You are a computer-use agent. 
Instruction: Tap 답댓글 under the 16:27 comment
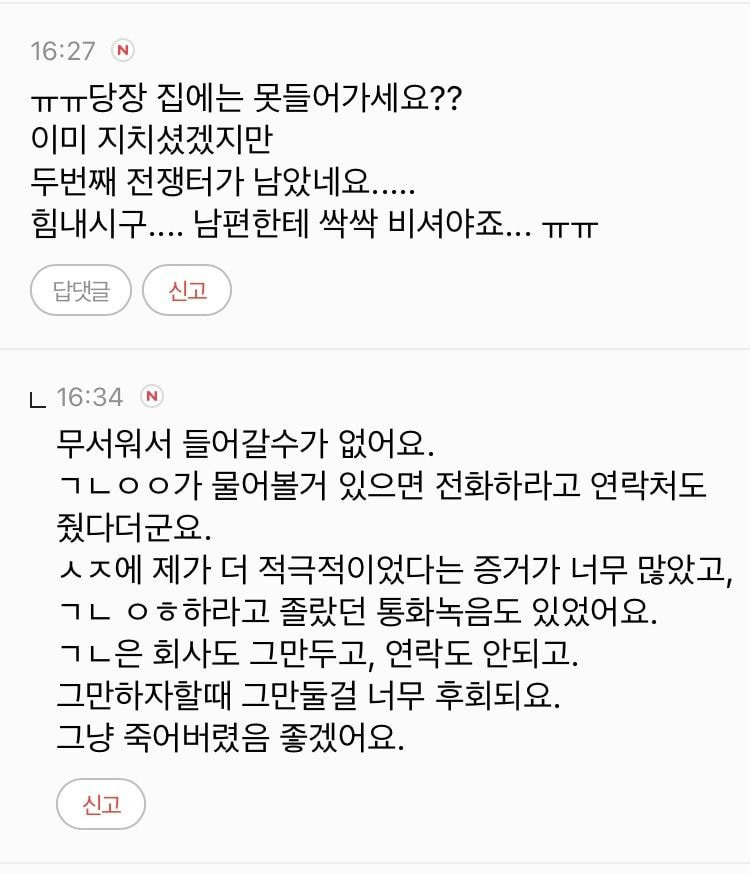[x=81, y=291]
